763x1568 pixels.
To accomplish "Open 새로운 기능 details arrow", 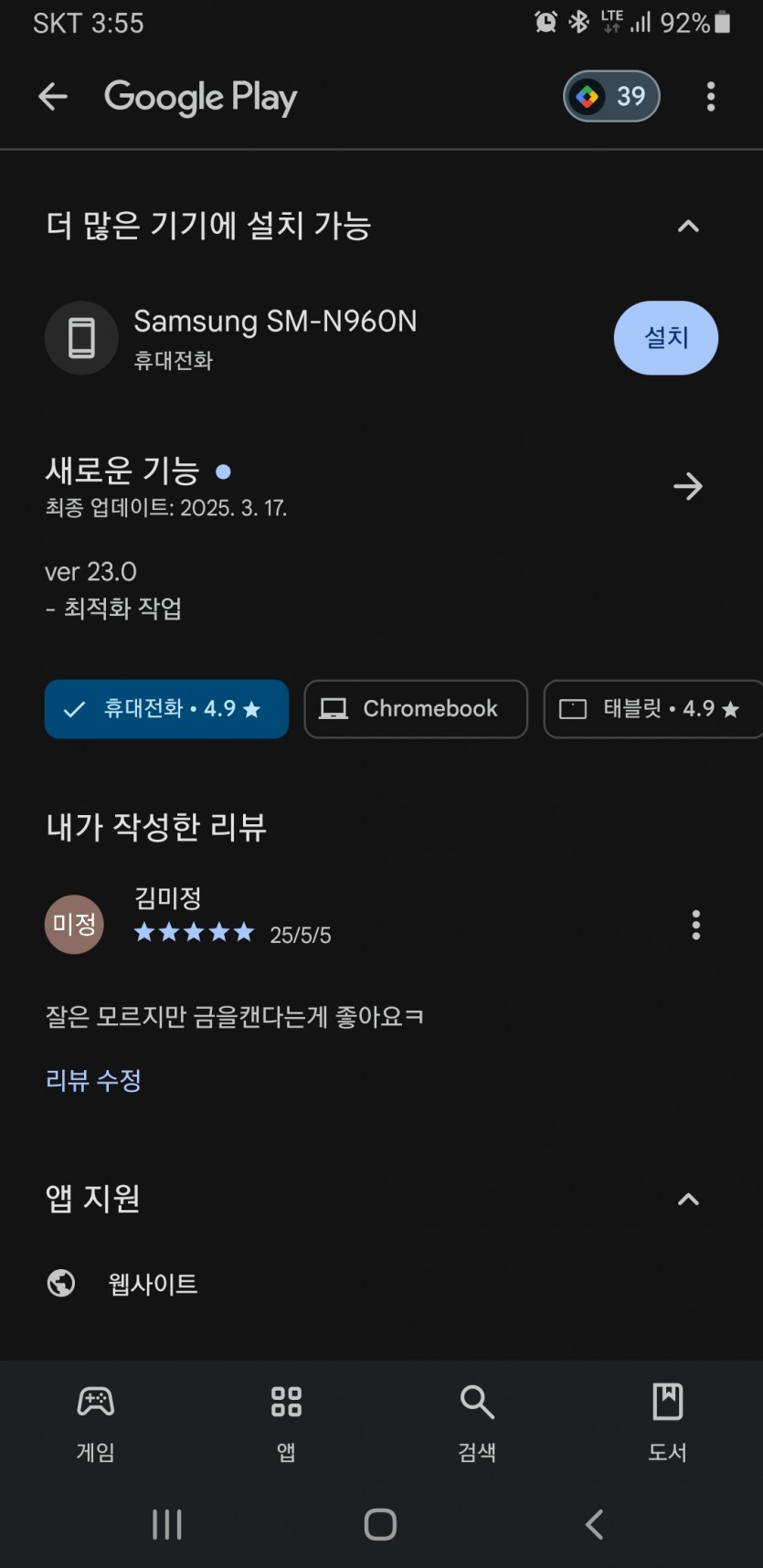I will [688, 486].
